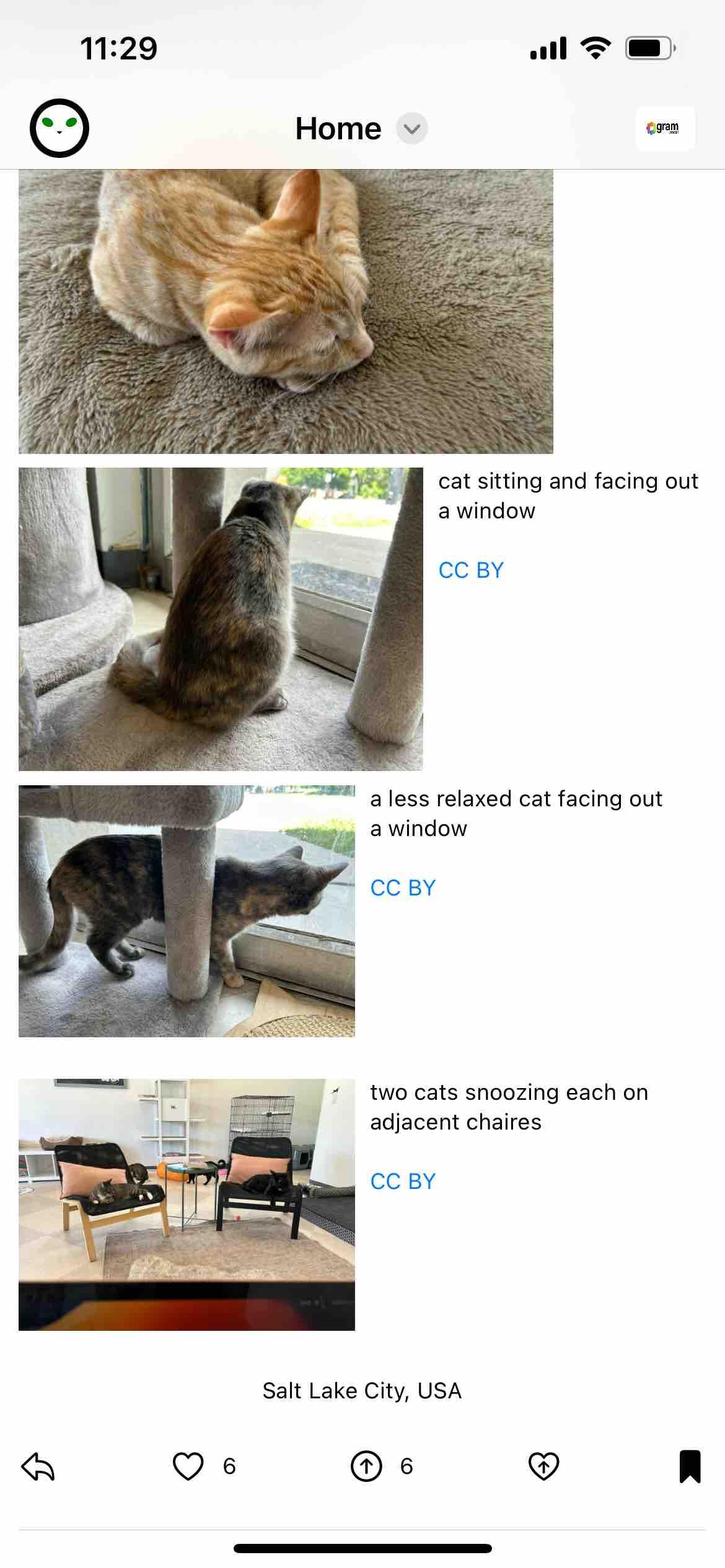The width and height of the screenshot is (725, 1568).
Task: Open the profile avatar in the header
Action: (x=59, y=128)
